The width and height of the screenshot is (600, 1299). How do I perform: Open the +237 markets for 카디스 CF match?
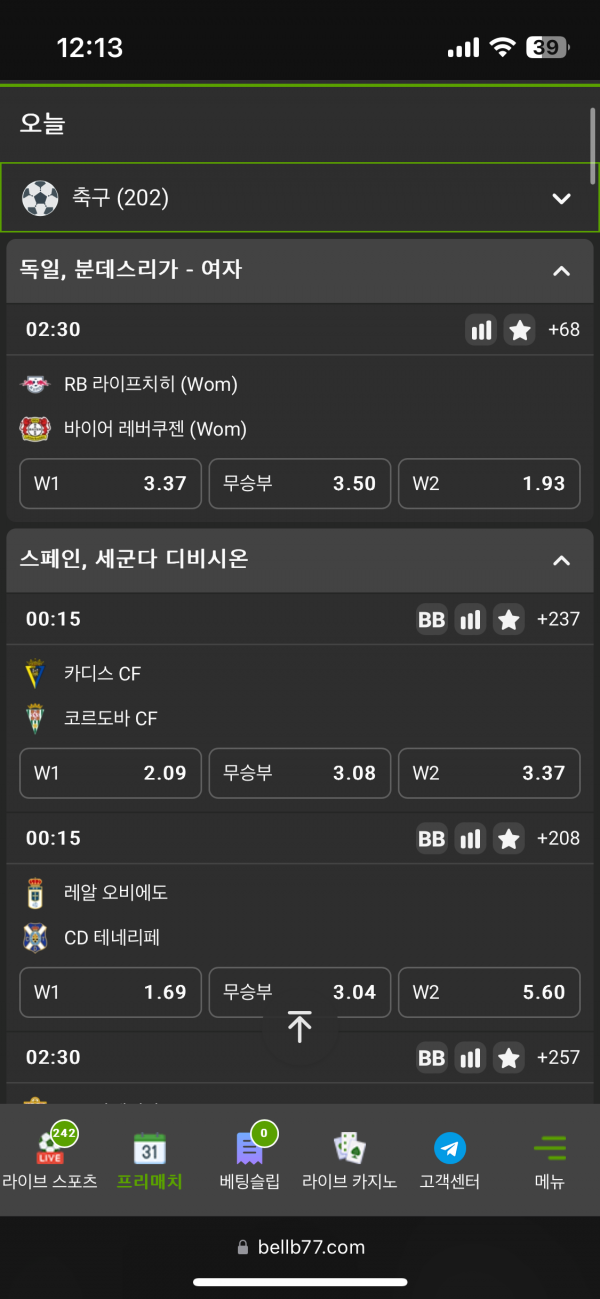point(558,619)
